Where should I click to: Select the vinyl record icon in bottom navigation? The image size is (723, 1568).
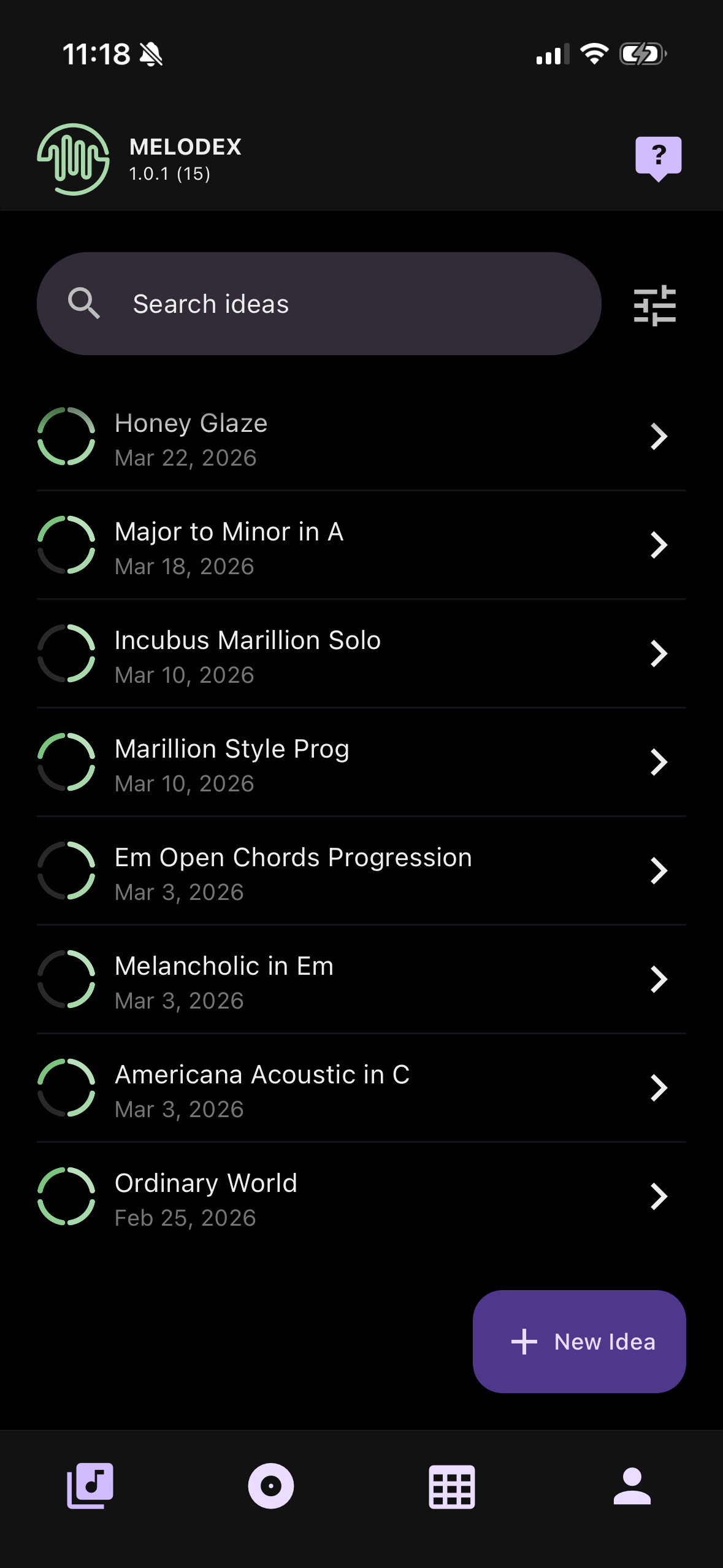pyautogui.click(x=270, y=1485)
